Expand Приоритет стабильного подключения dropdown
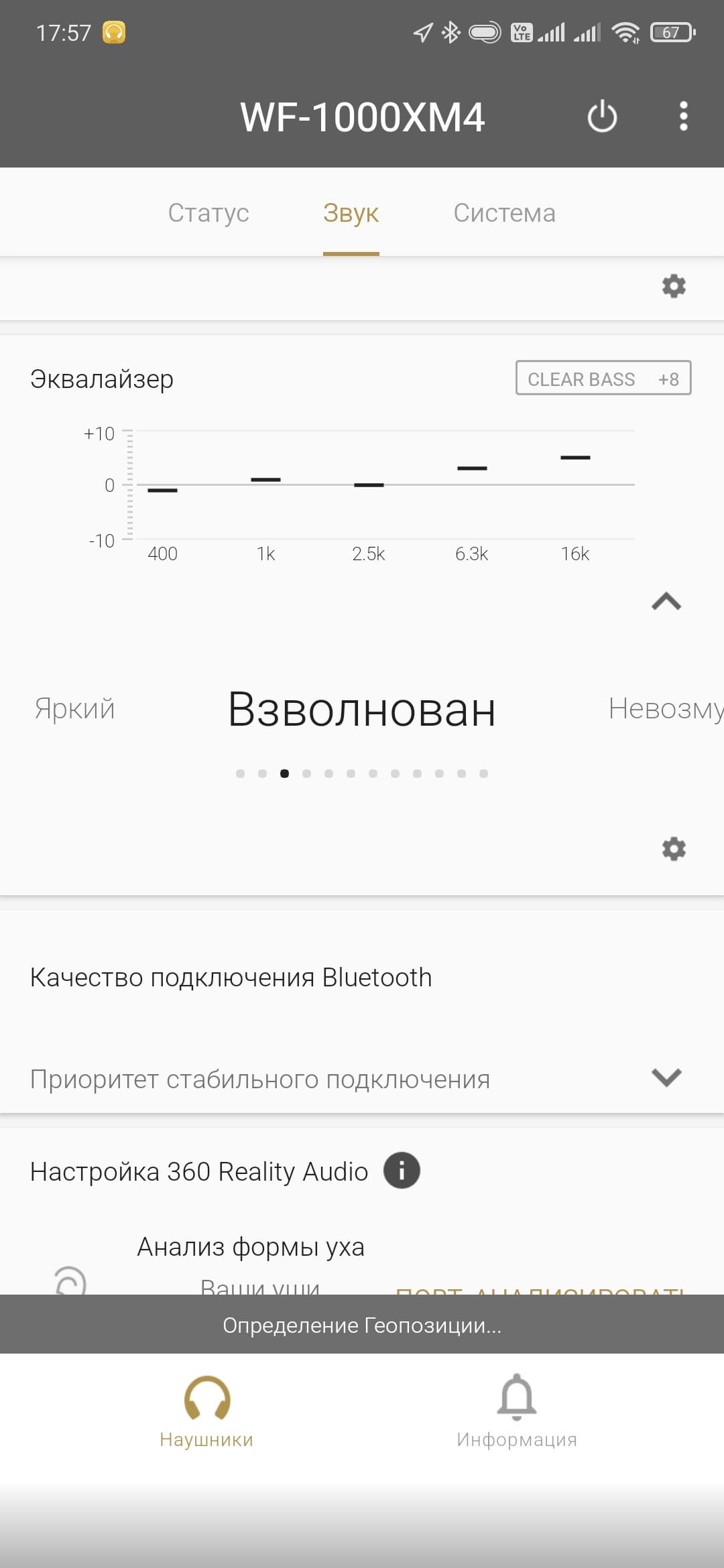Image resolution: width=724 pixels, height=1568 pixels. [666, 1077]
